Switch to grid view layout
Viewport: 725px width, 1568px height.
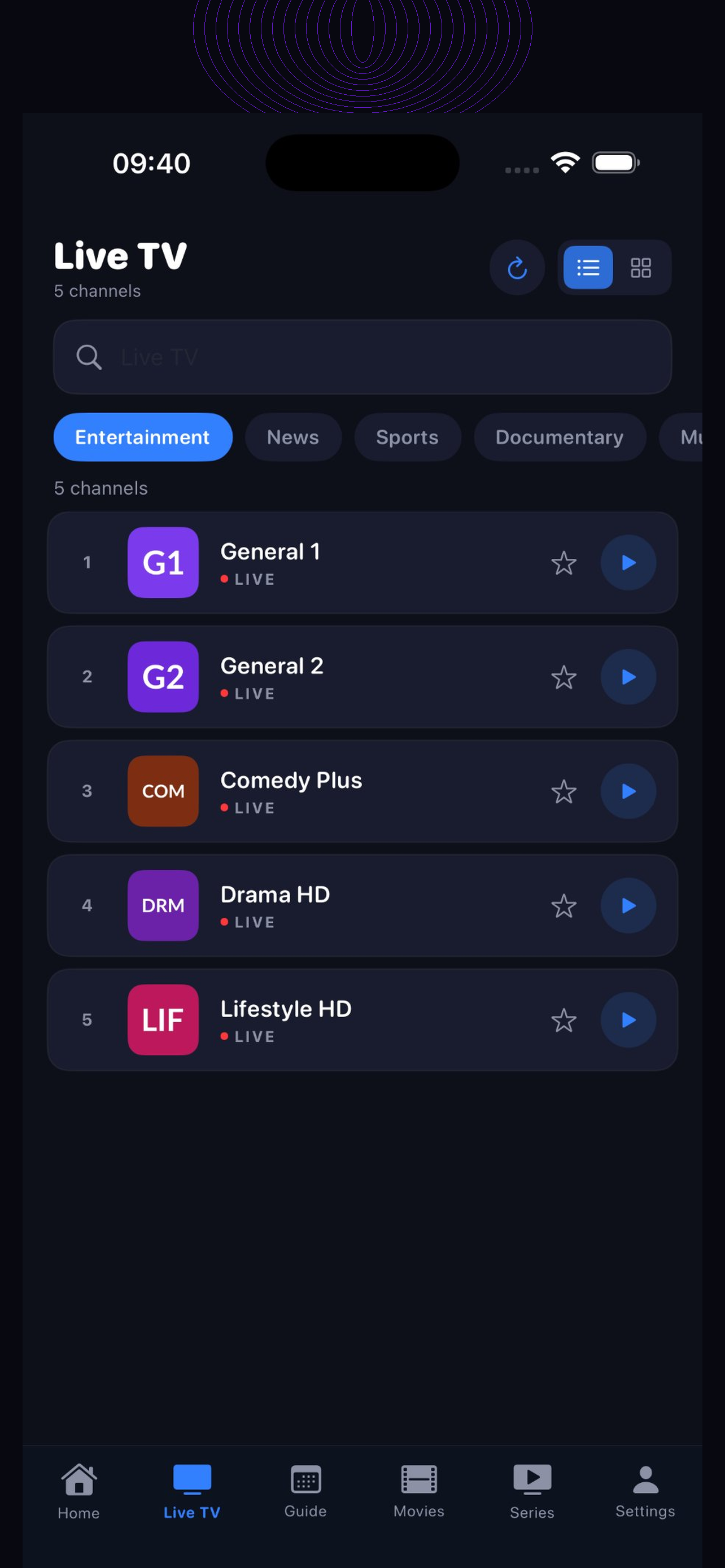pyautogui.click(x=641, y=268)
